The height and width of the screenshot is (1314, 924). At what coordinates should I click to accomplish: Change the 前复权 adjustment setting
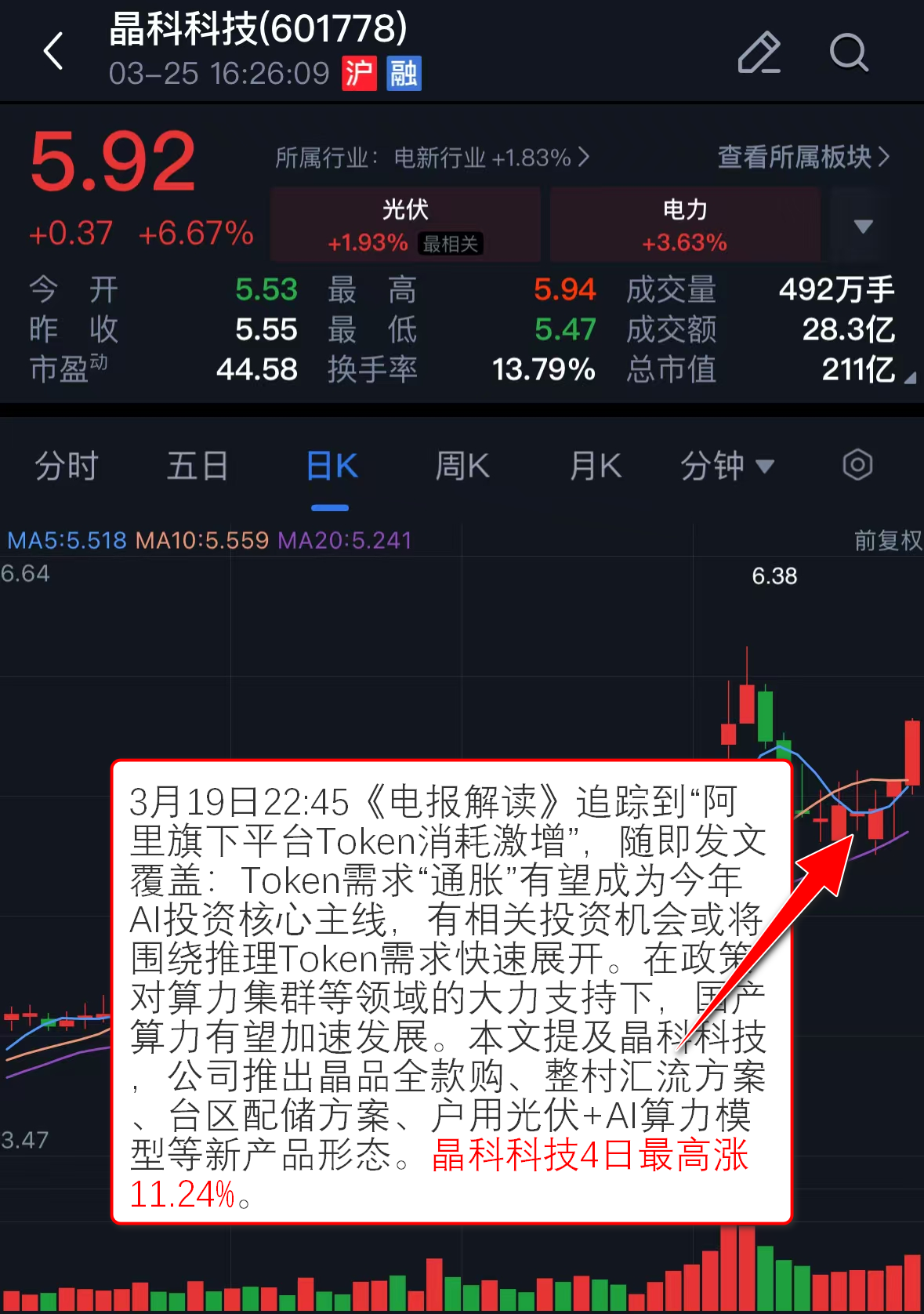point(887,540)
